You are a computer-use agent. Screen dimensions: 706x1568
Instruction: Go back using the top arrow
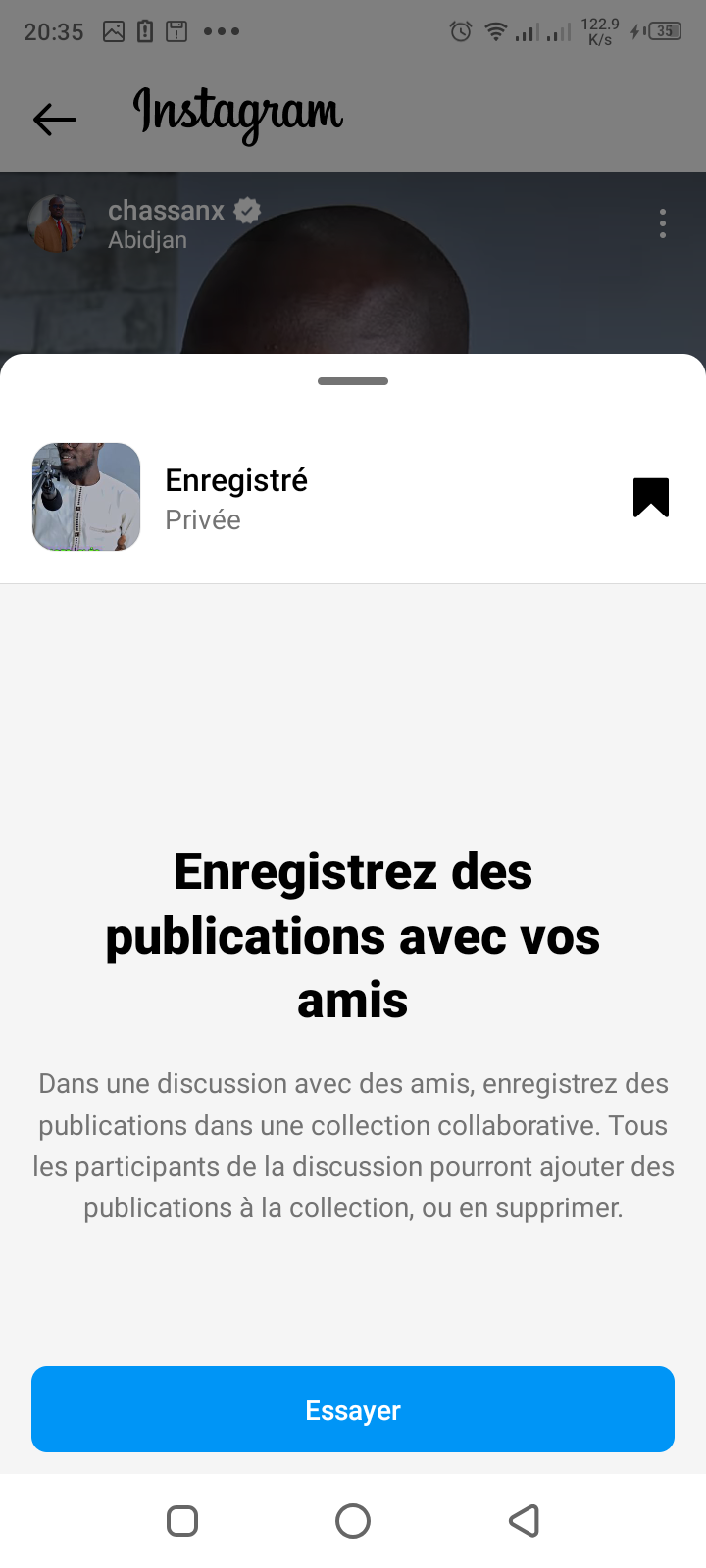pos(55,120)
